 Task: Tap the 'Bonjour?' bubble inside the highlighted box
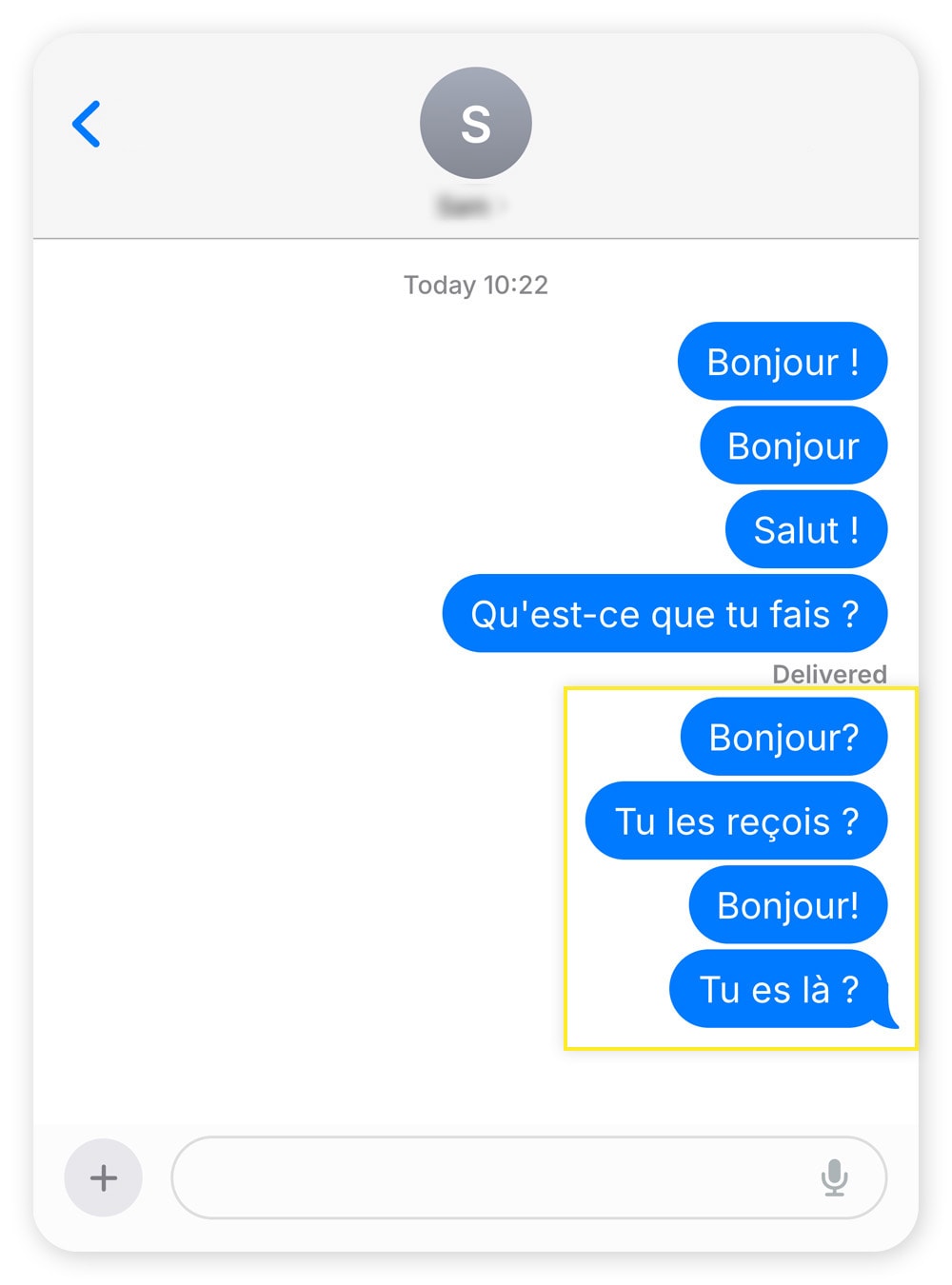783,736
